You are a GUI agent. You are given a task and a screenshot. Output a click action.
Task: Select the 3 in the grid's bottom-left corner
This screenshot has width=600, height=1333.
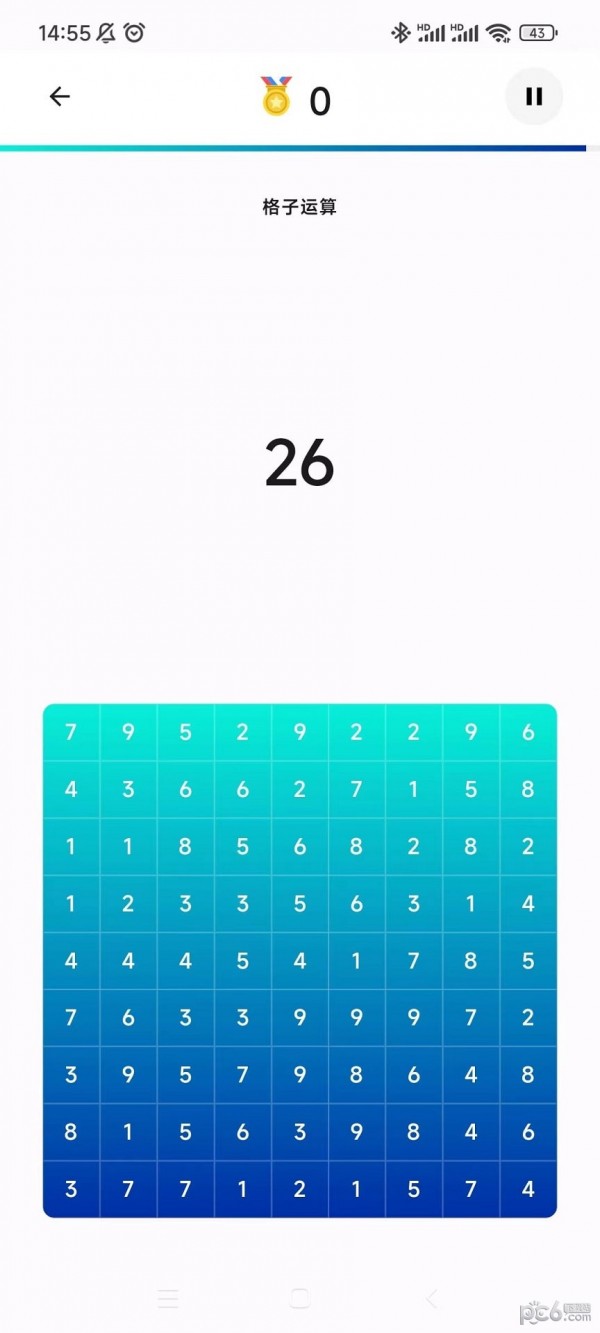(71, 1189)
